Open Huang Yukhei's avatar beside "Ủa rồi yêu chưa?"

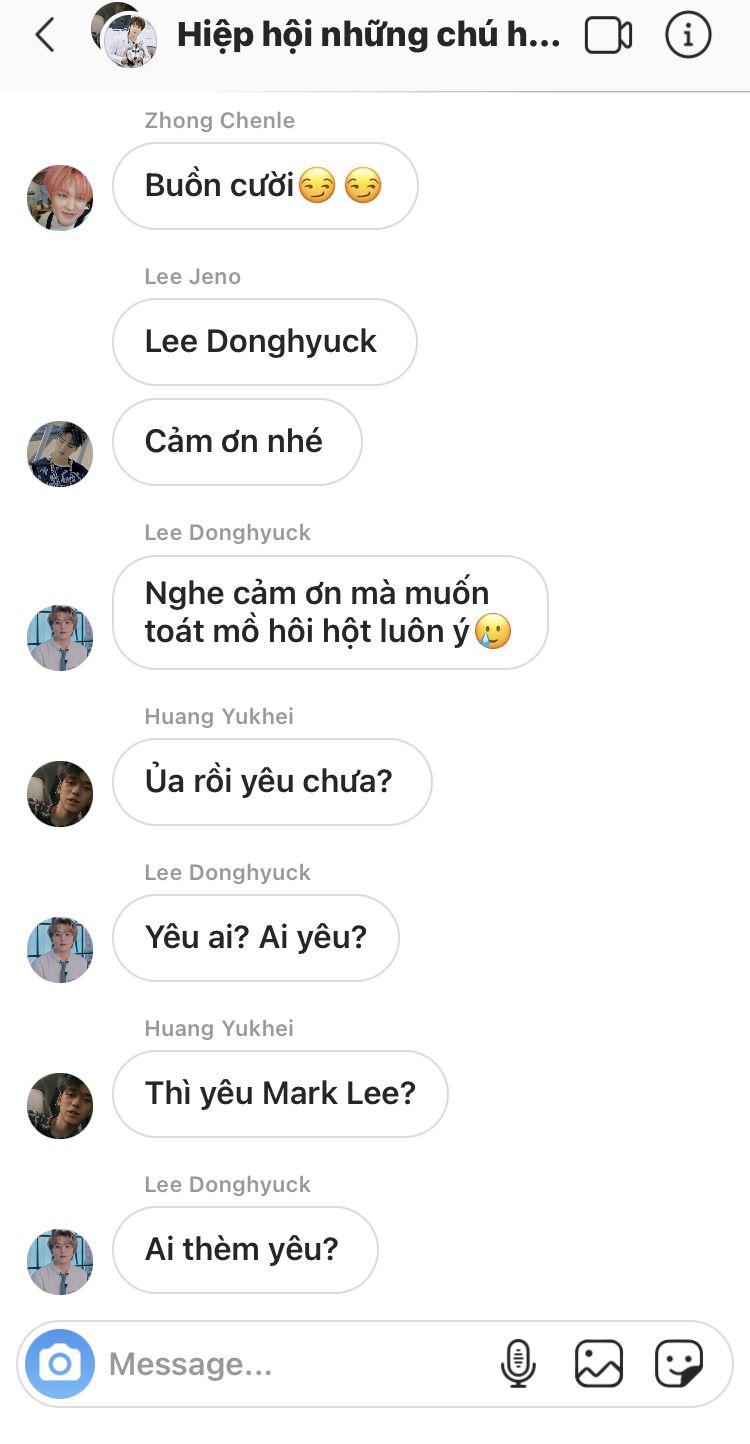tap(60, 794)
